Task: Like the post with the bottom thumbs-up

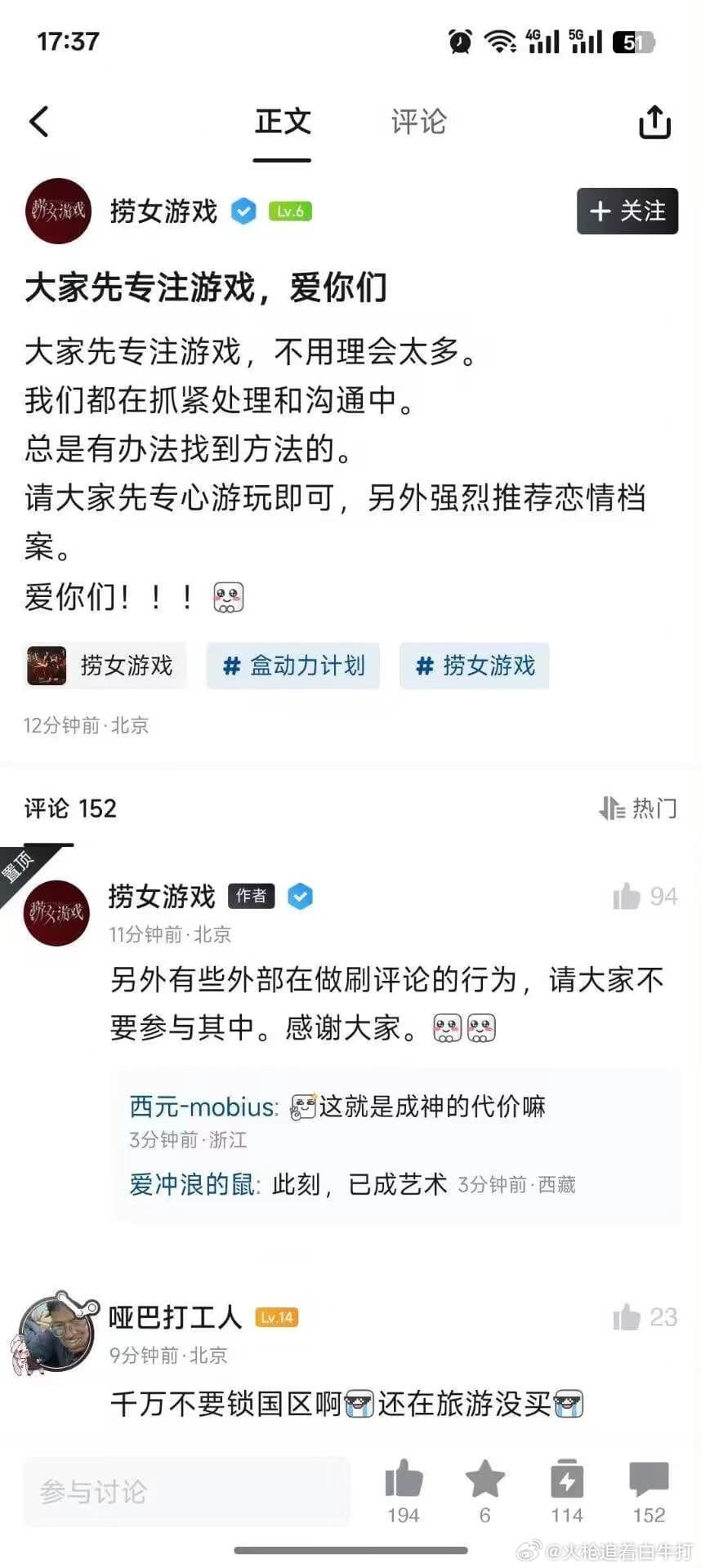Action: 404,1480
